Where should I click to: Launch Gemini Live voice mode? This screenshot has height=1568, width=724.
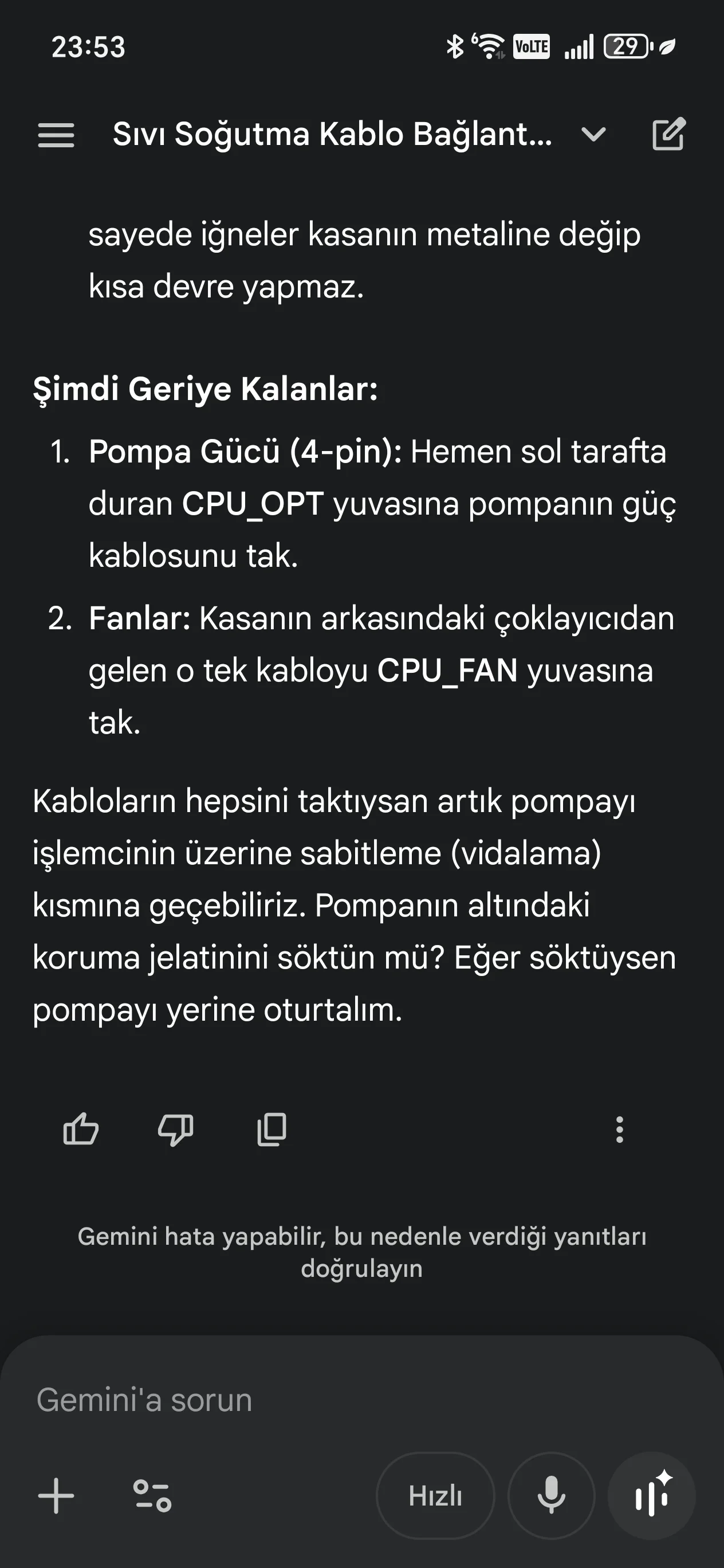tap(652, 1496)
